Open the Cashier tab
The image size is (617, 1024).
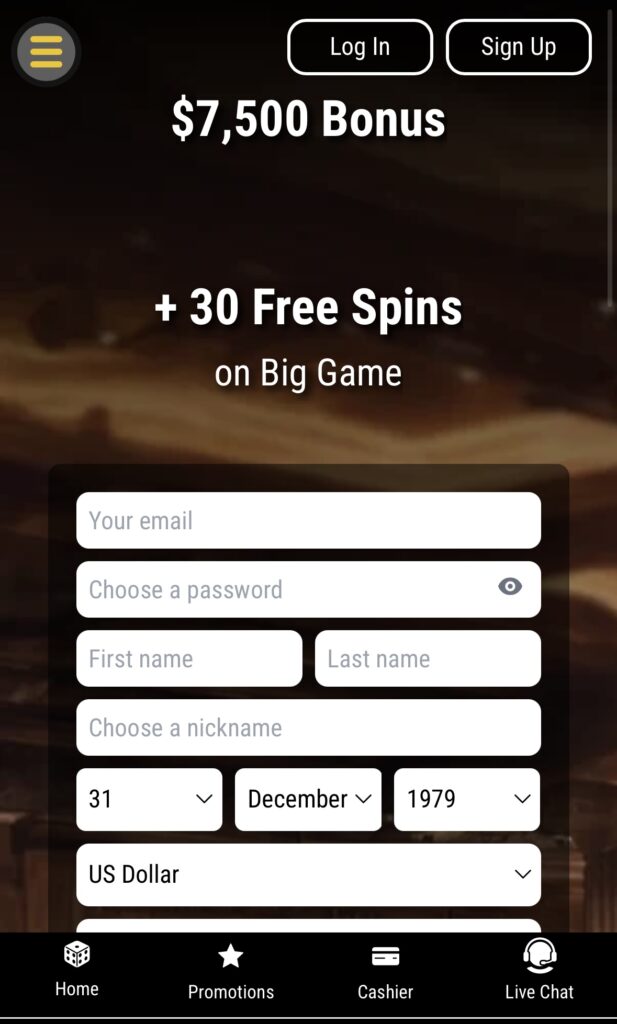tap(385, 972)
